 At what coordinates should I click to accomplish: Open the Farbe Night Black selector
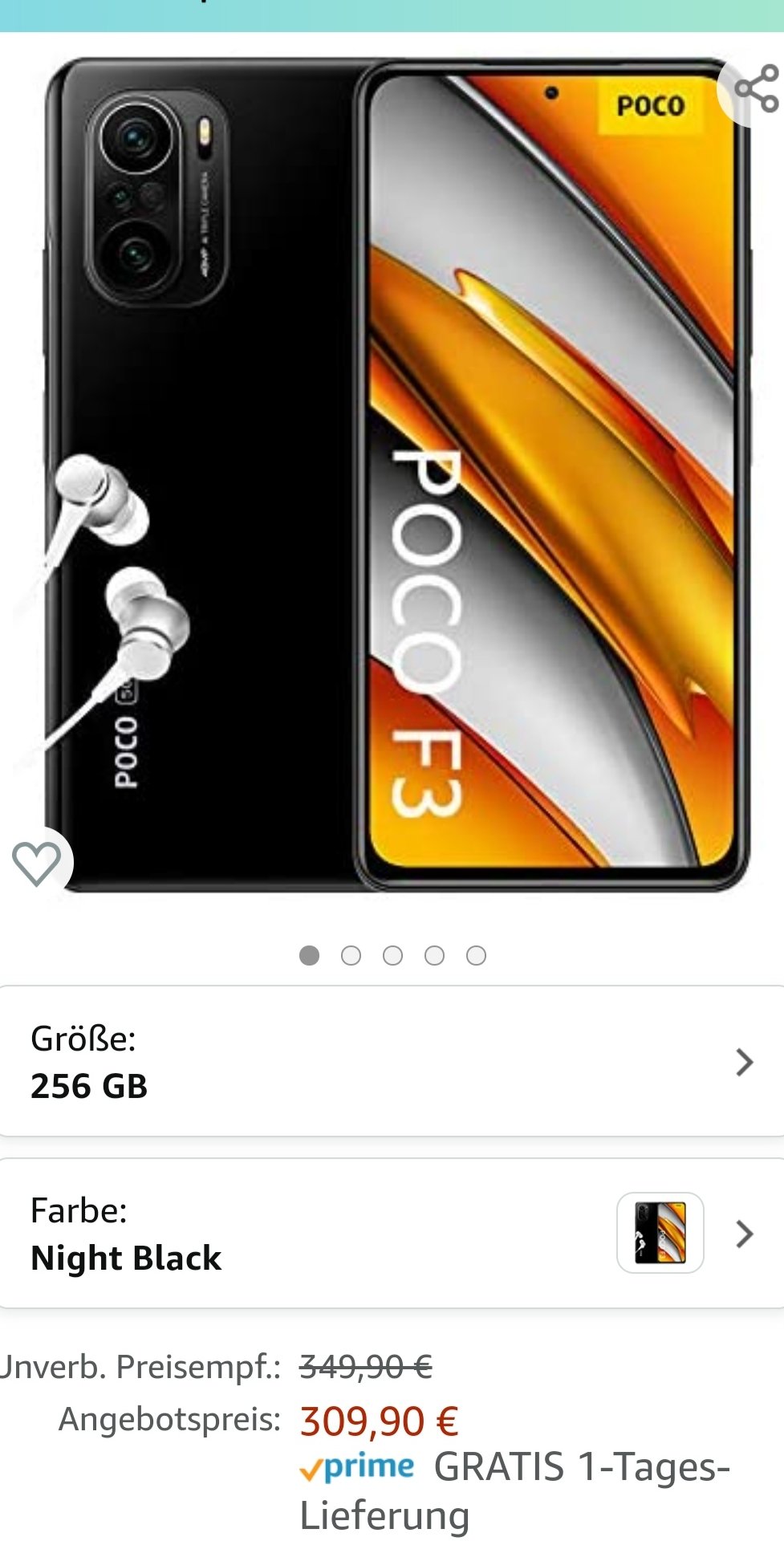pos(392,1233)
